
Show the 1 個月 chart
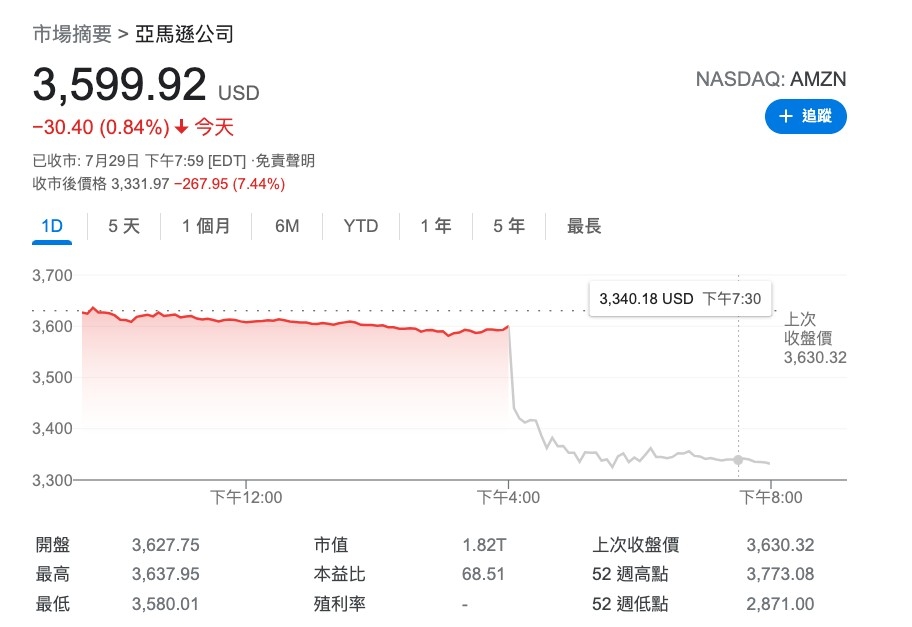pos(206,226)
